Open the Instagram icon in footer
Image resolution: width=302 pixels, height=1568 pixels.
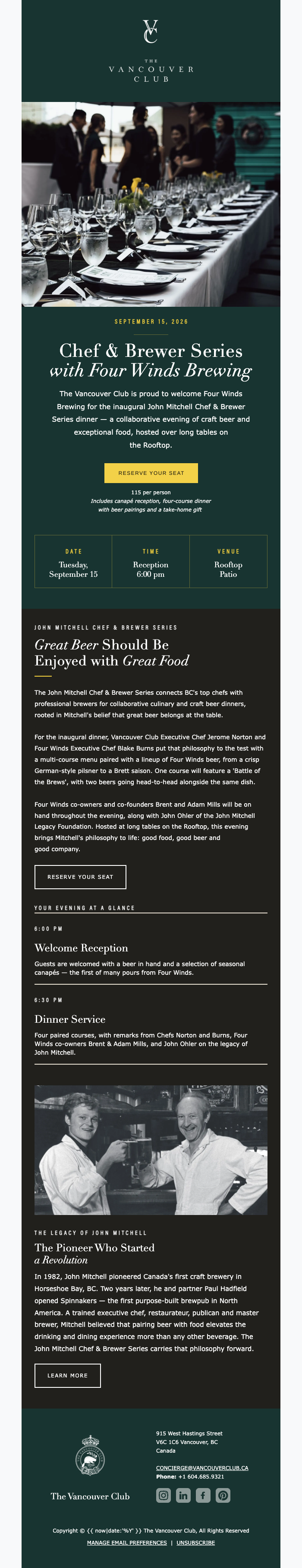tap(164, 1495)
